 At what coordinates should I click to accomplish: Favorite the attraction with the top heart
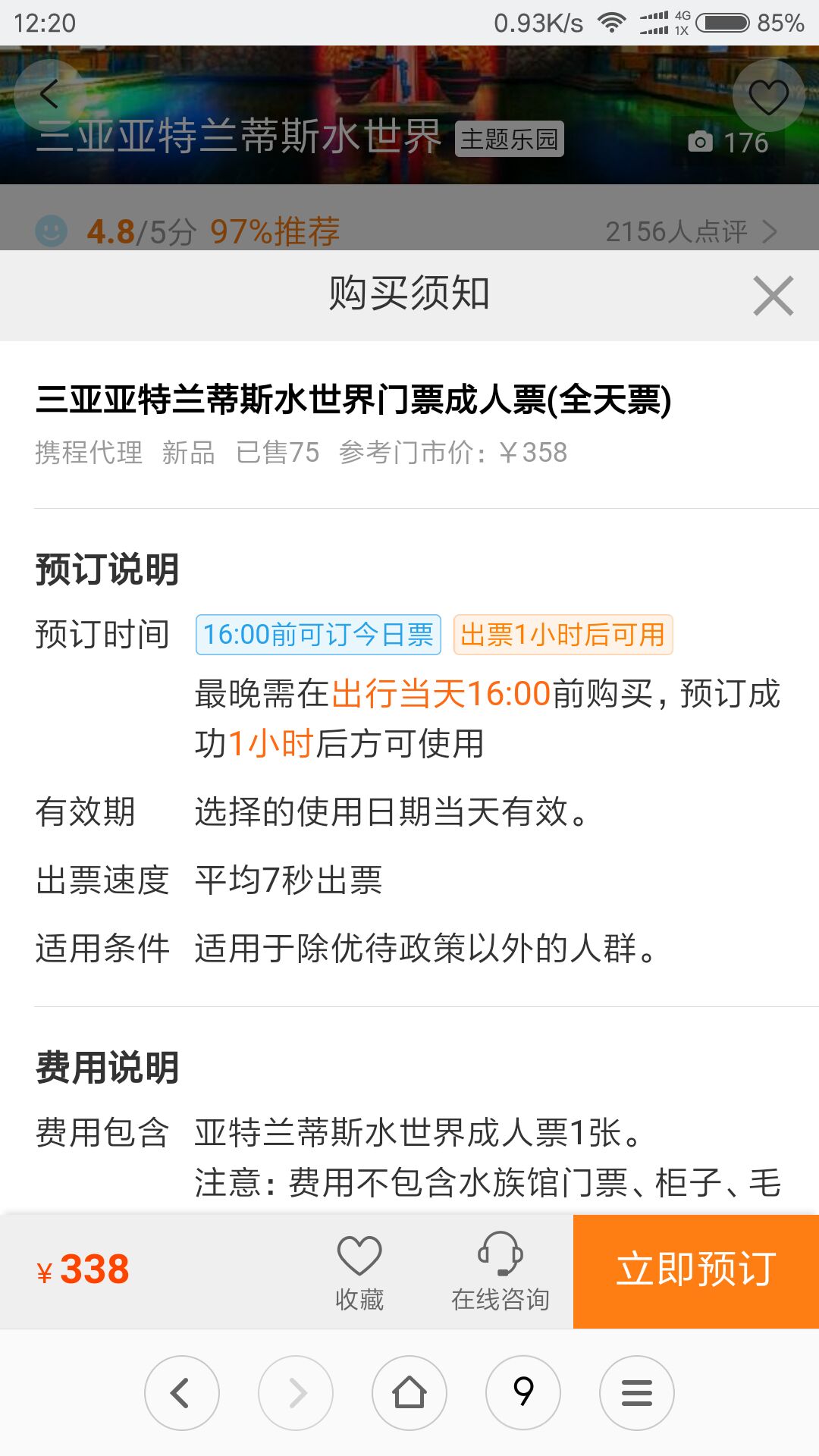tap(768, 96)
